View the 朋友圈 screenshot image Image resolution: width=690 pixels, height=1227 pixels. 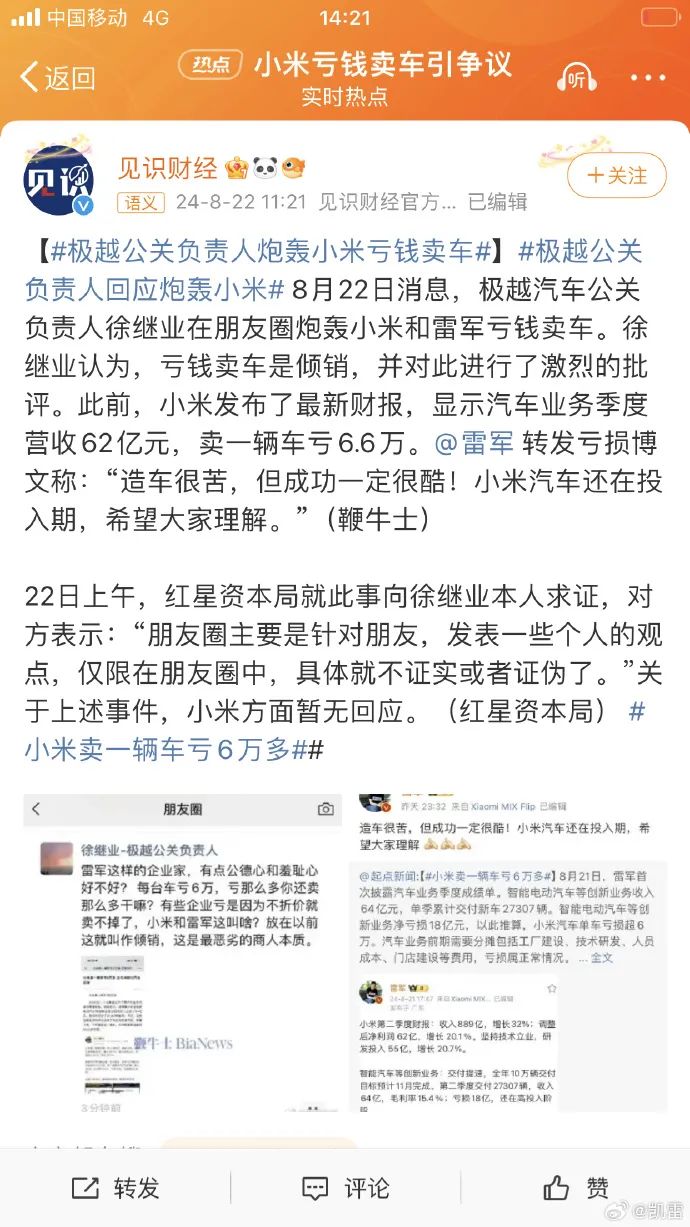point(183,953)
